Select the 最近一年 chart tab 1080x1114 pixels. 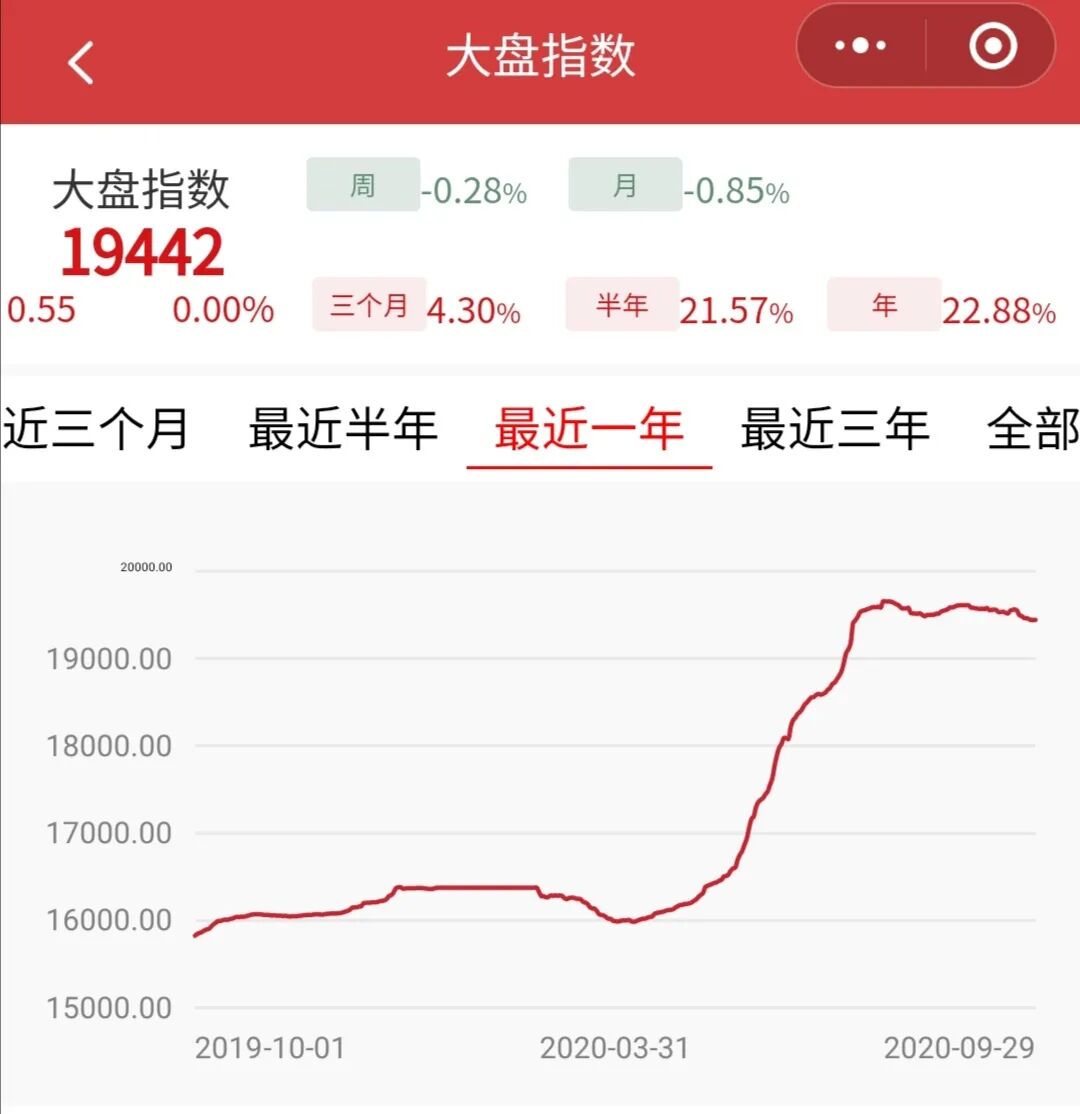(x=589, y=428)
